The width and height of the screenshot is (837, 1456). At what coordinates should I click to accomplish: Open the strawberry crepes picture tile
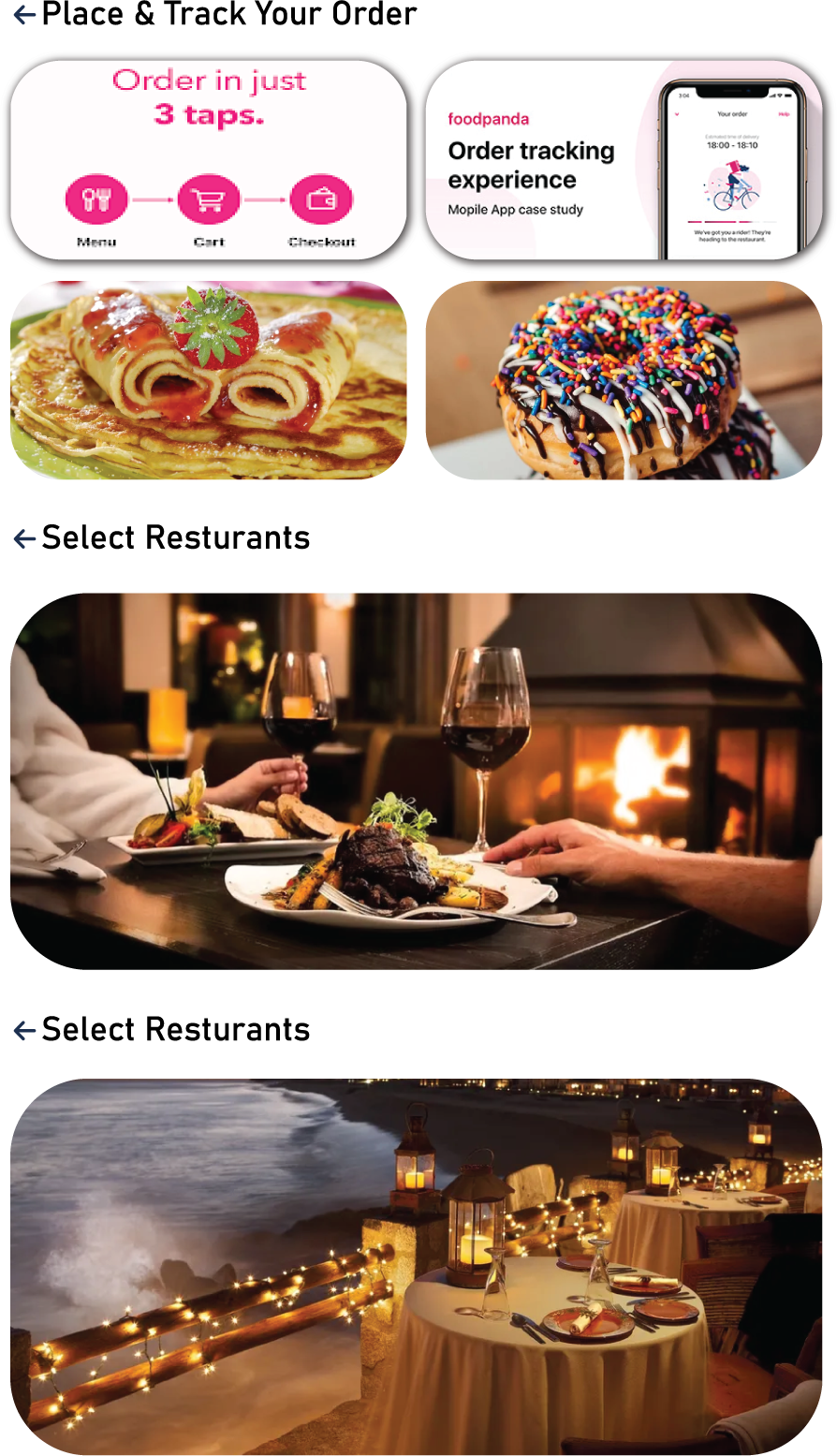pos(209,380)
